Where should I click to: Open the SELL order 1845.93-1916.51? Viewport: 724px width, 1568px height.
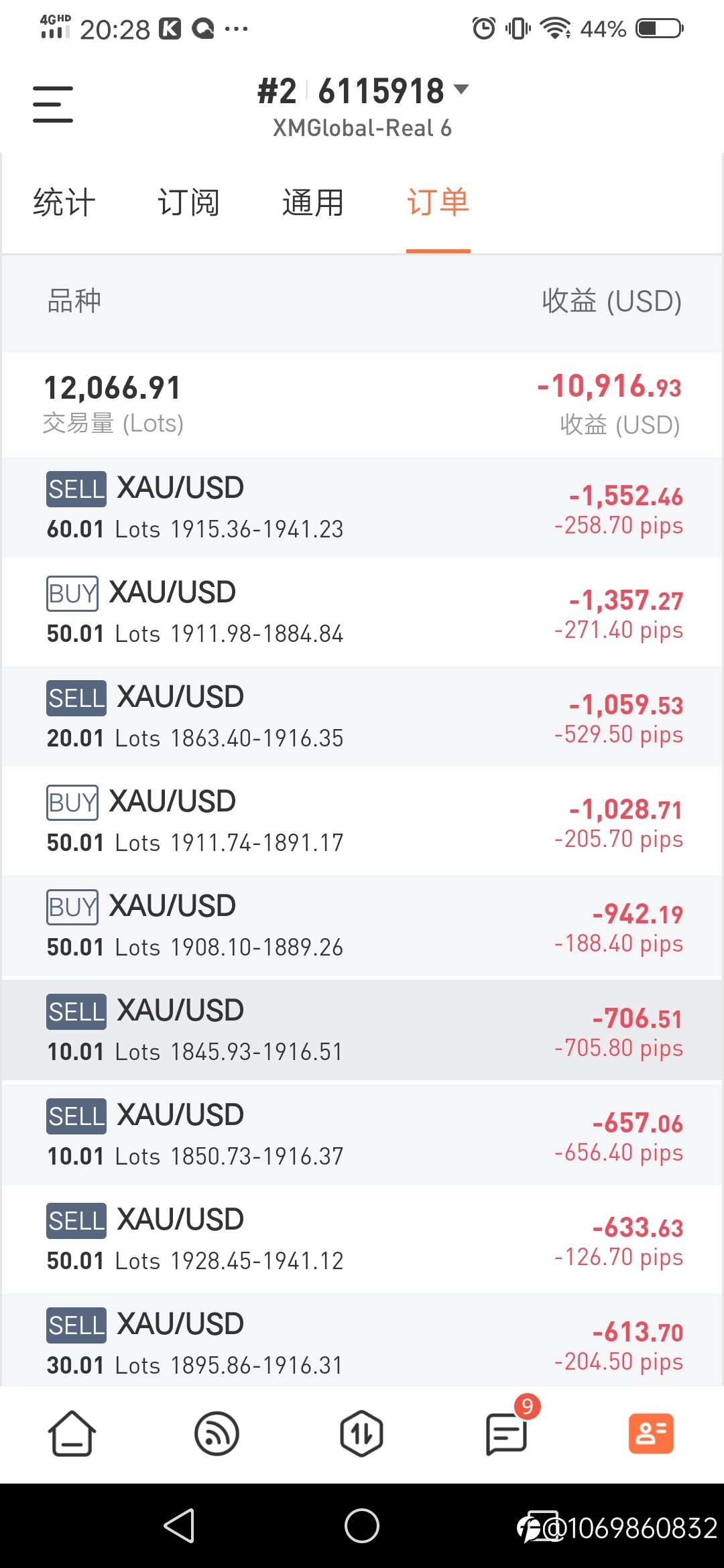coord(362,1030)
